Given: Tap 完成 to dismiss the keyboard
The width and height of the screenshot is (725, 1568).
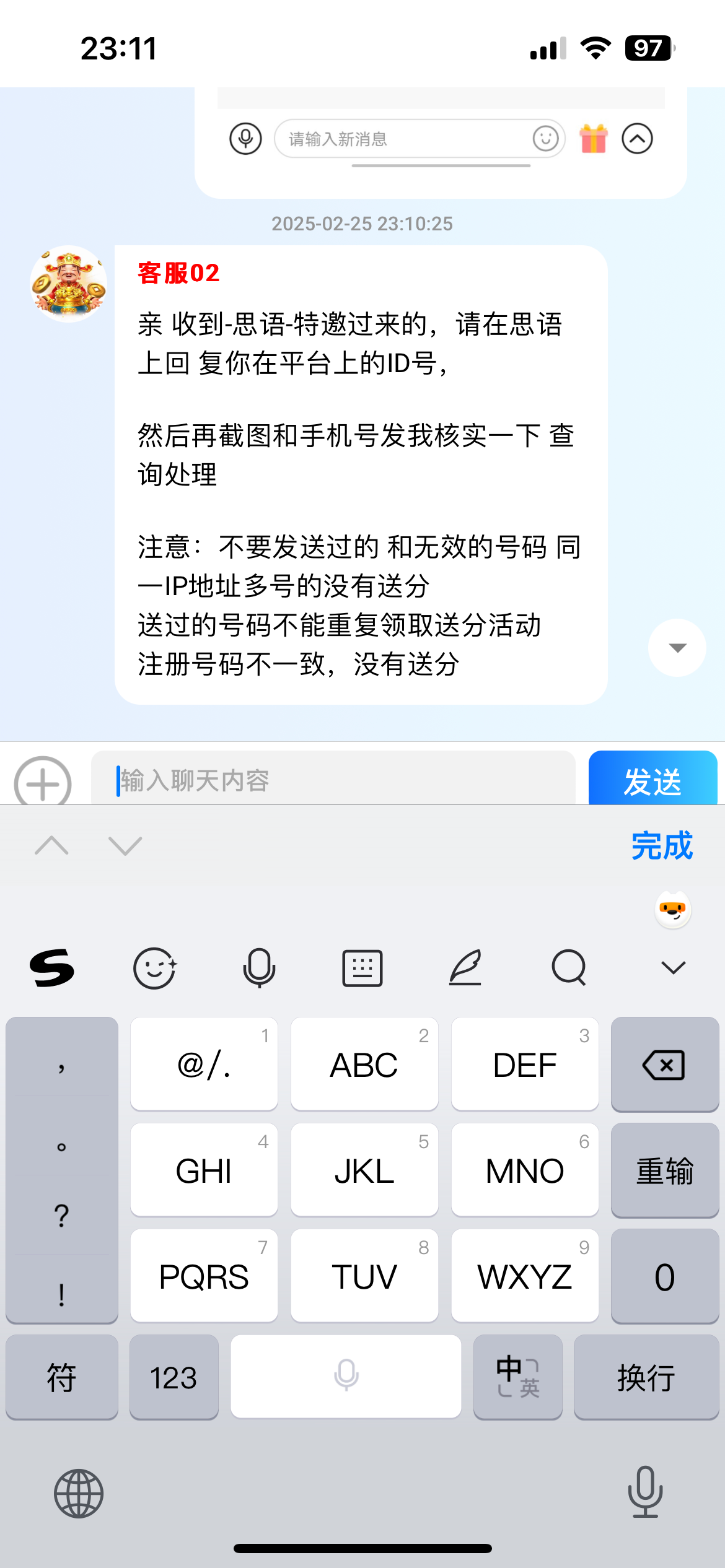Looking at the screenshot, I should point(661,846).
